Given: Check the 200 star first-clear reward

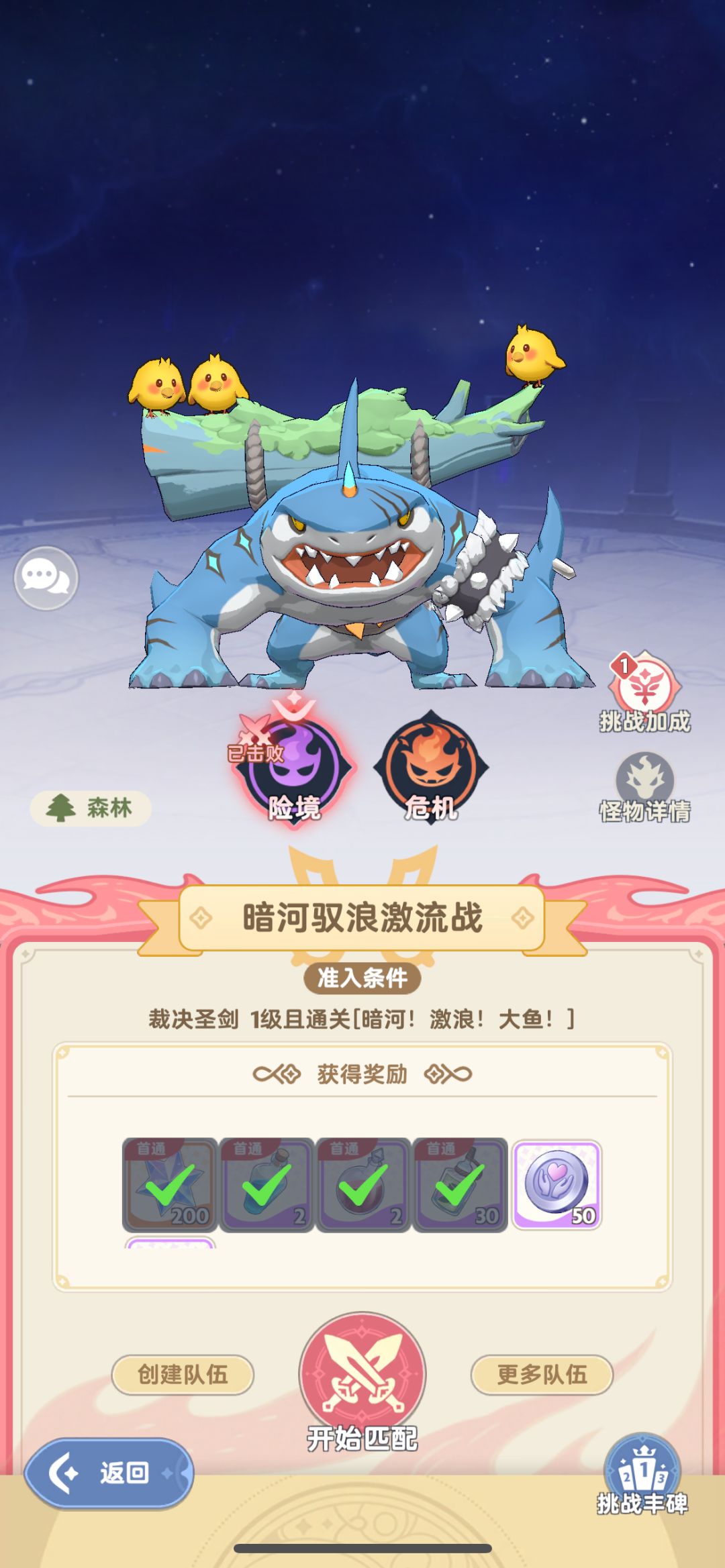Looking at the screenshot, I should pos(170,1185).
